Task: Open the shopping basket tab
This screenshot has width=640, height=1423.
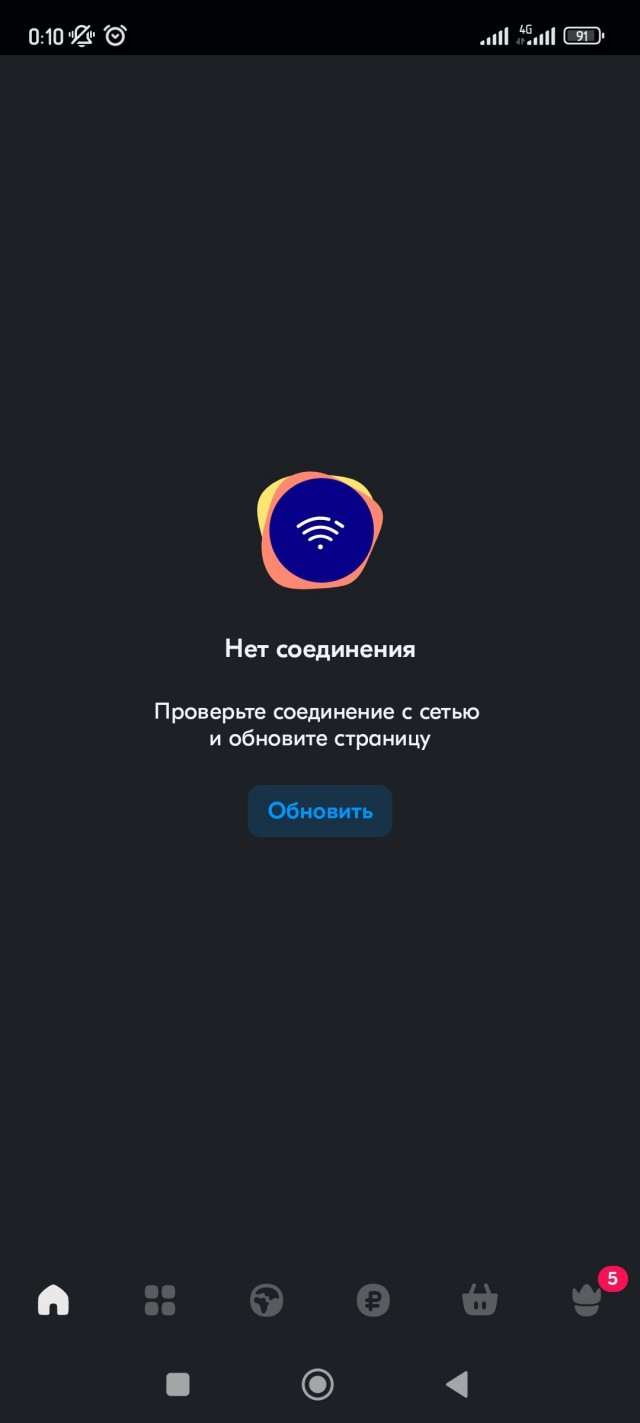Action: point(479,1300)
